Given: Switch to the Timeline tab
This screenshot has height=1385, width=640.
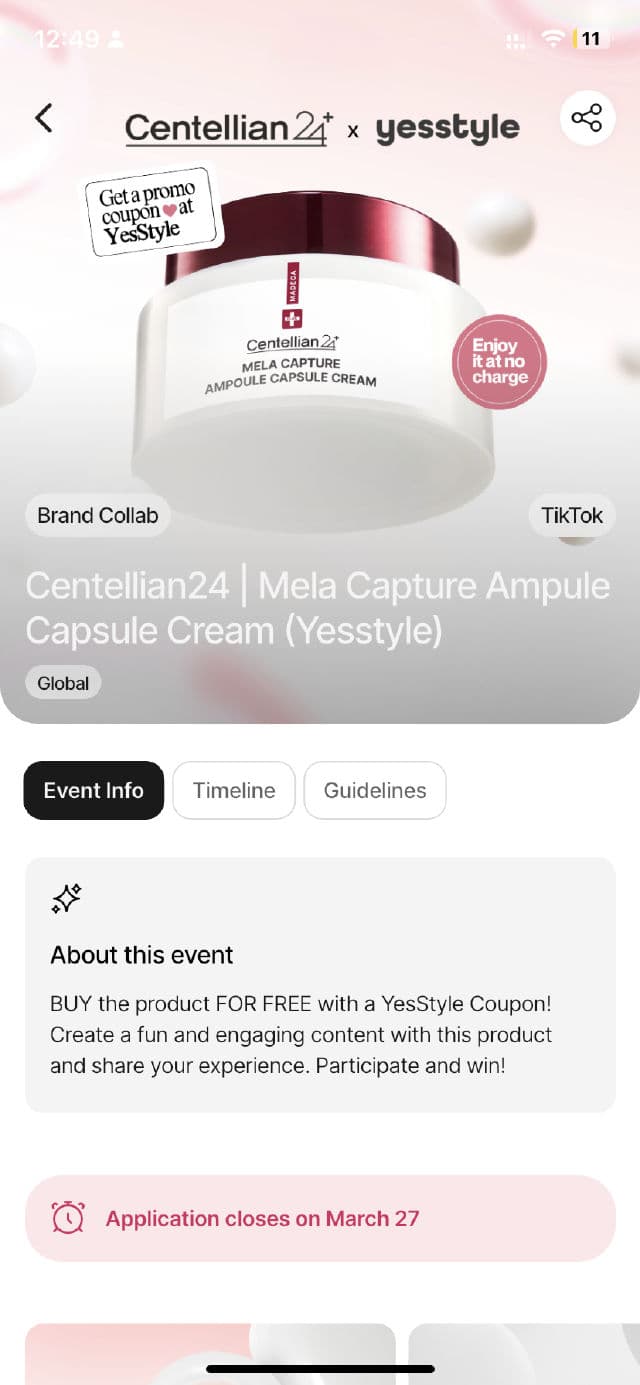Looking at the screenshot, I should point(234,790).
